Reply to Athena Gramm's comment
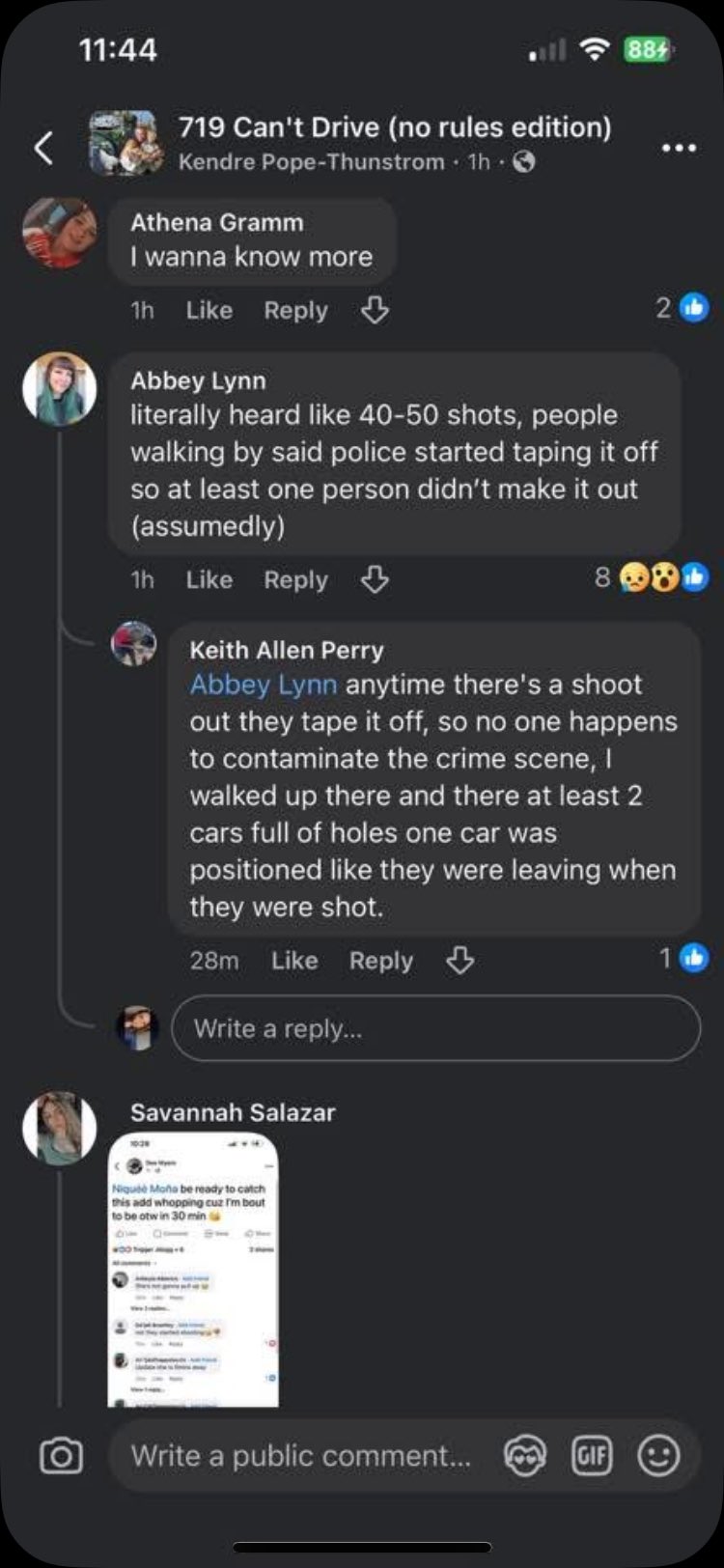 tap(295, 310)
